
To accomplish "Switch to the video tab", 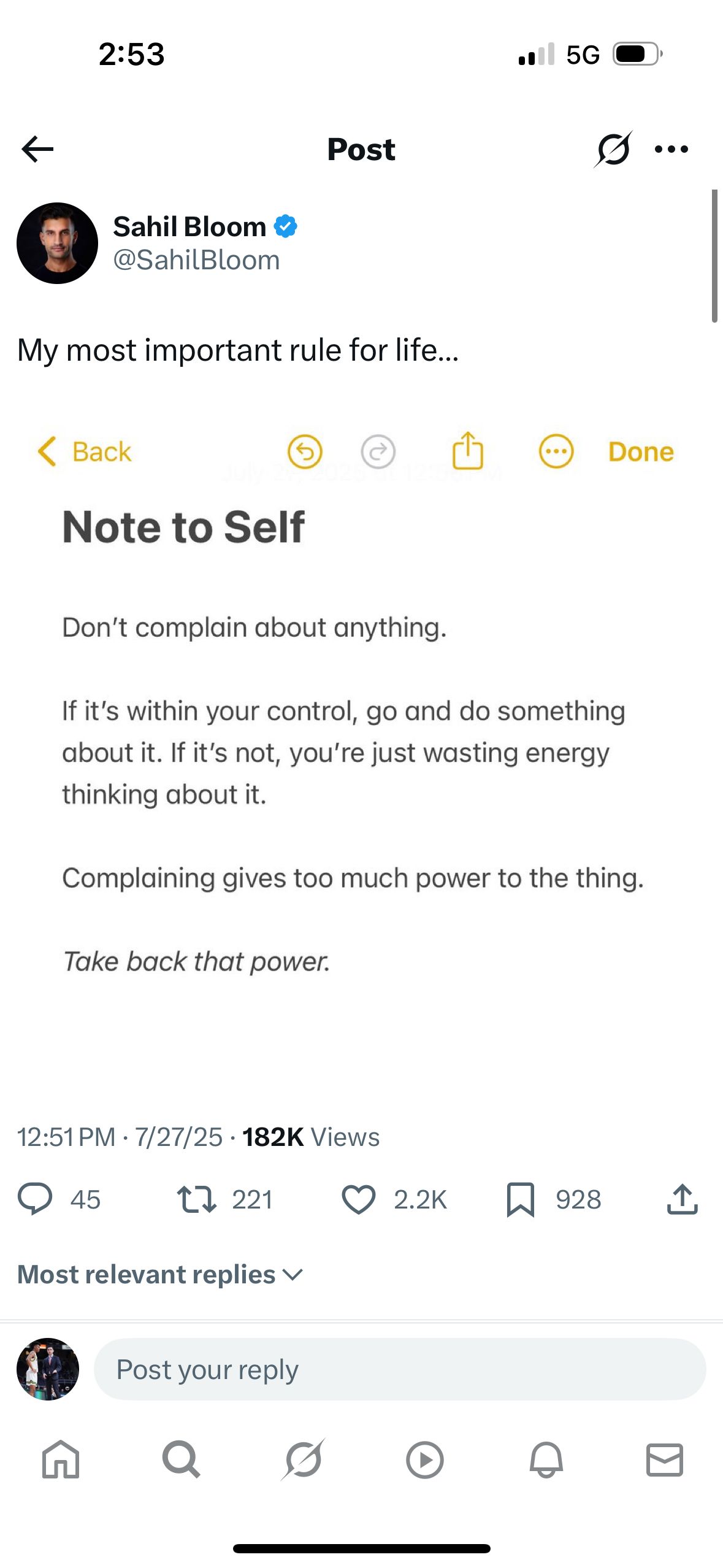I will click(x=424, y=1459).
